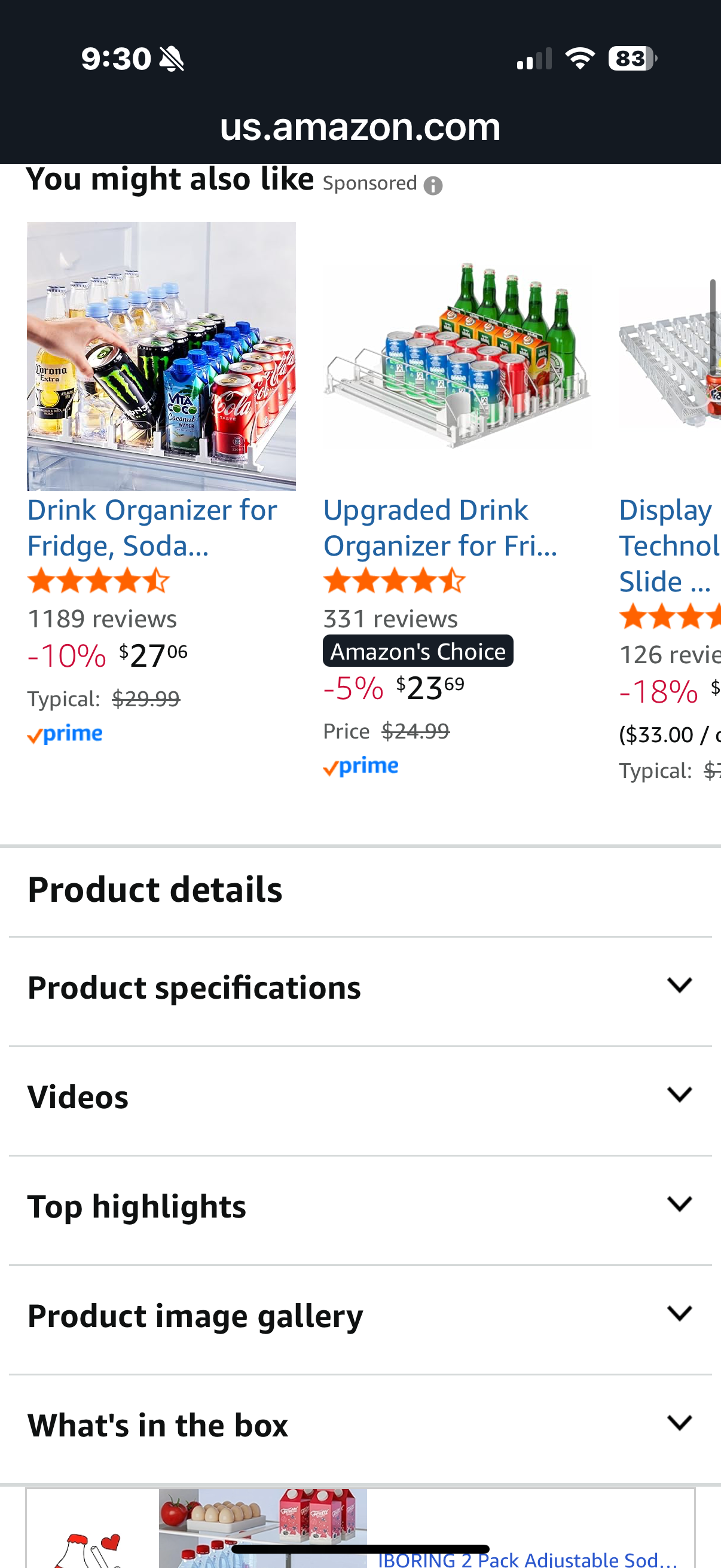Tap the muted notifications bell in status bar

click(x=172, y=58)
